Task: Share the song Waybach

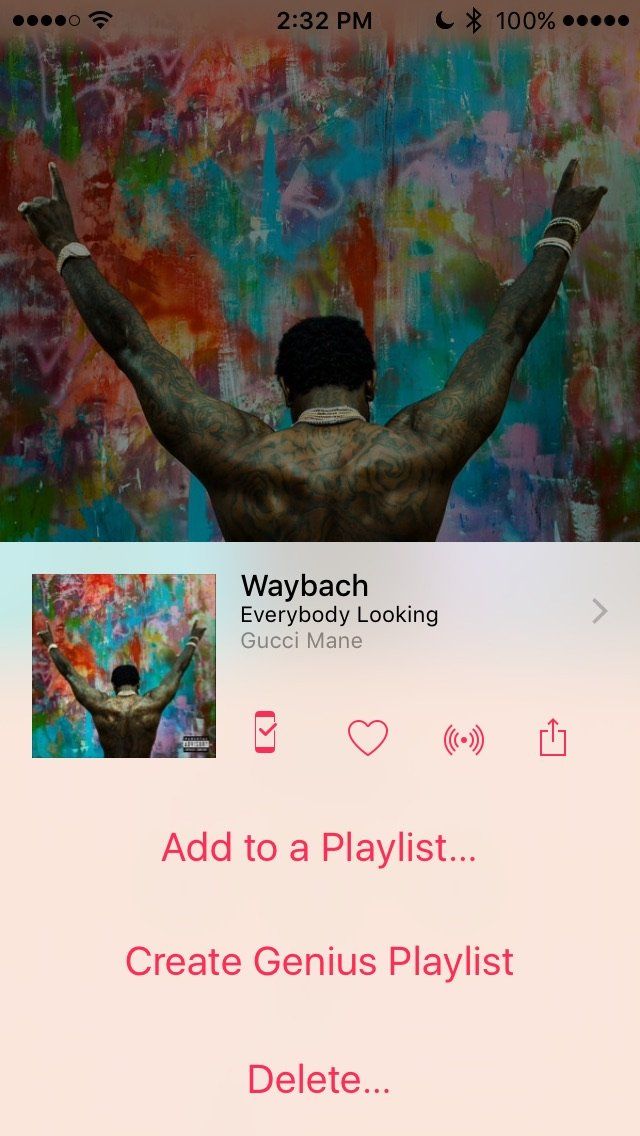Action: (x=553, y=738)
